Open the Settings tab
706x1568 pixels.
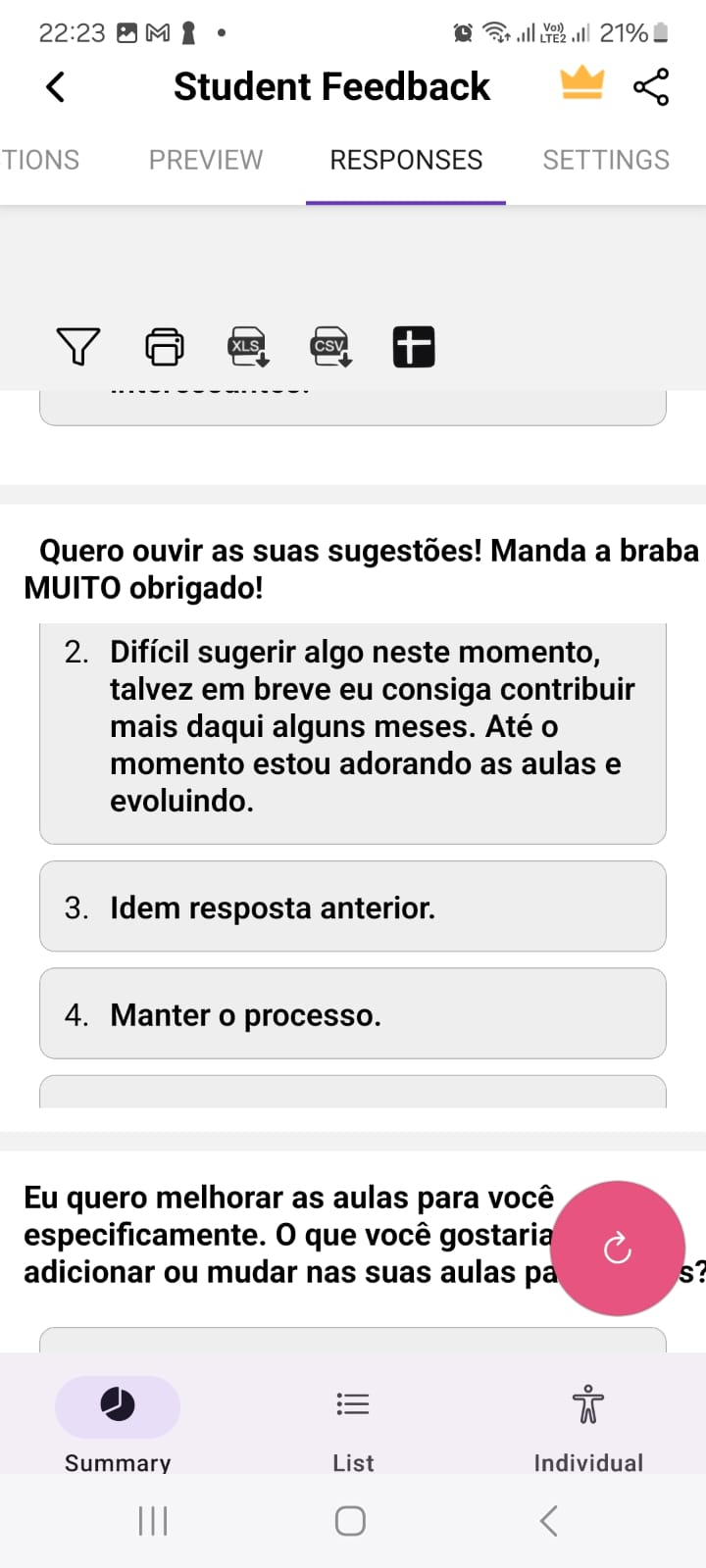(x=606, y=160)
